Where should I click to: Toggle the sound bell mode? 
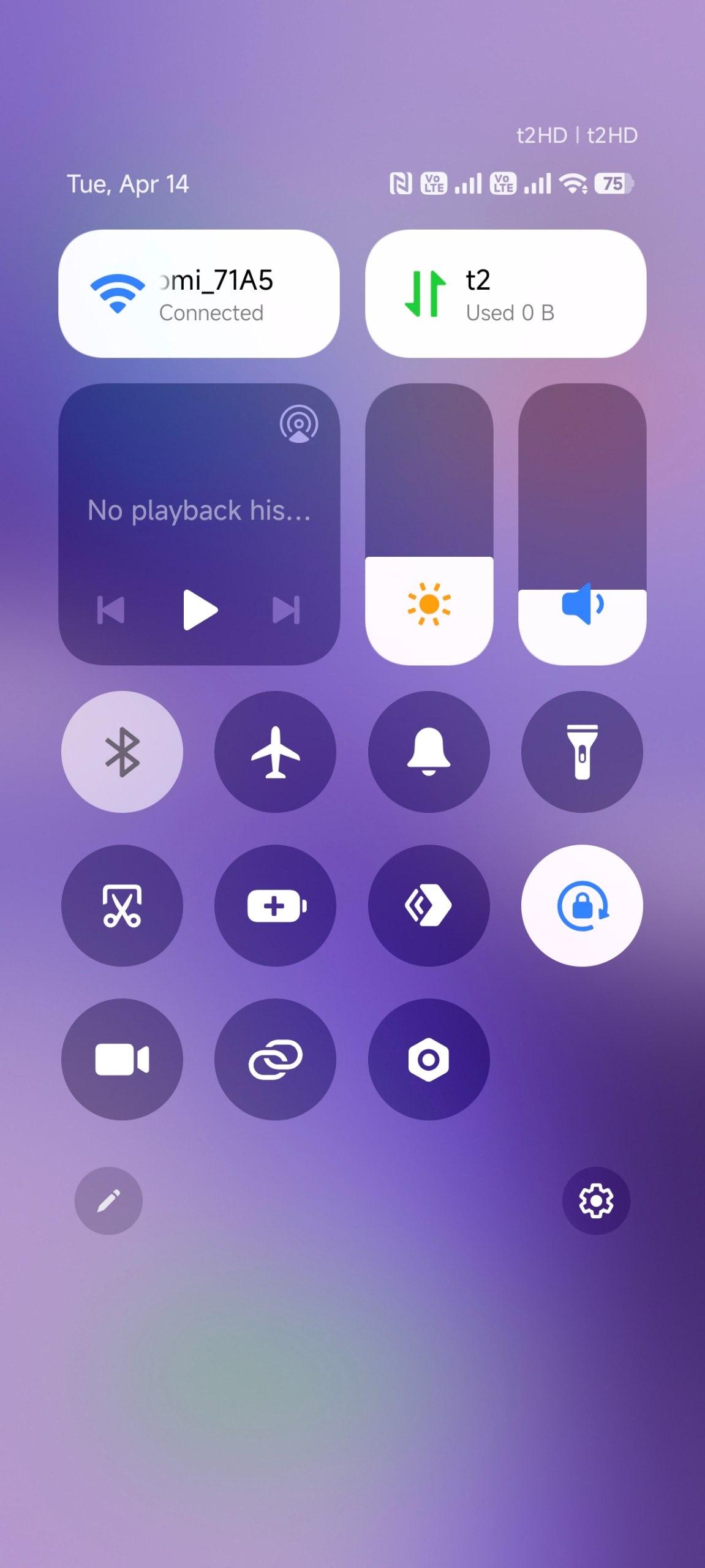pos(429,752)
